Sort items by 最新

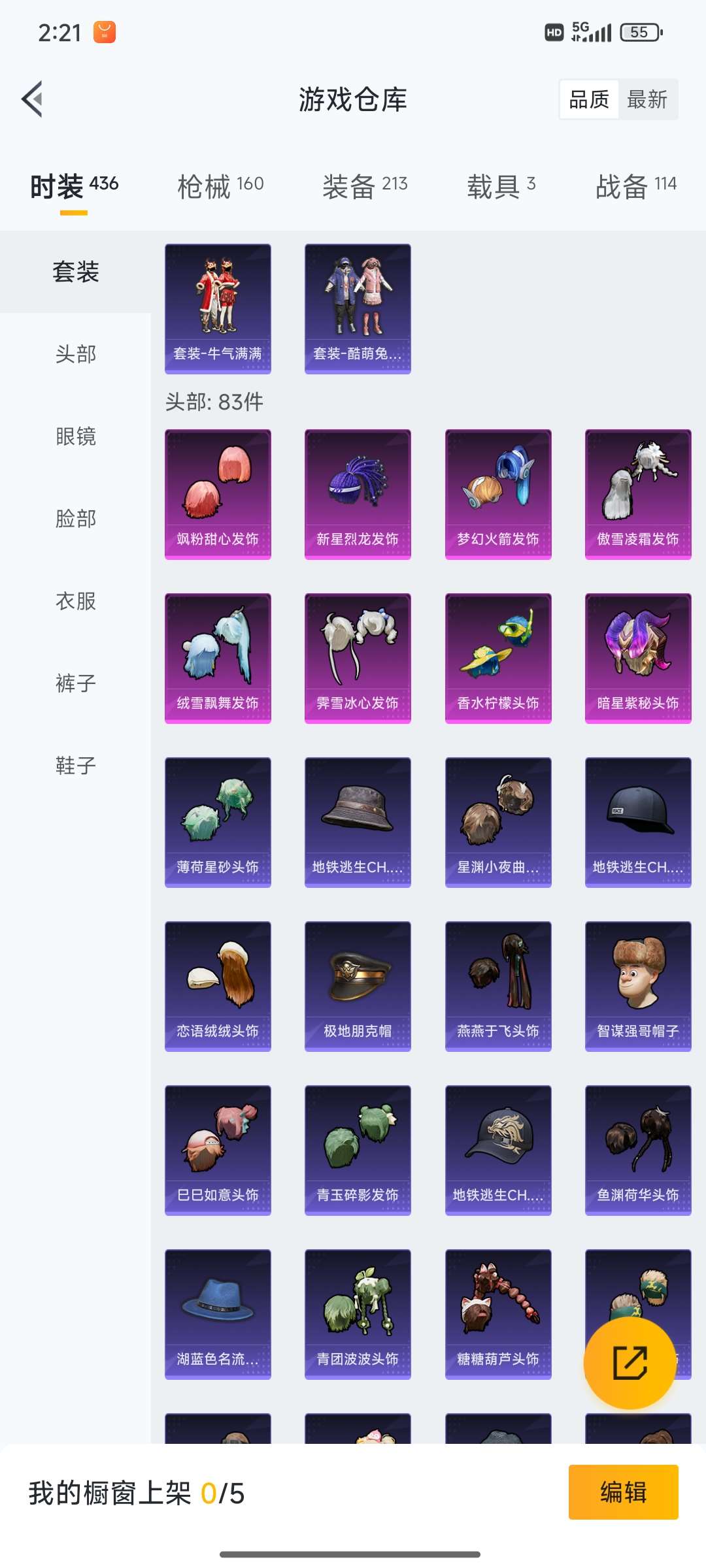pos(647,99)
